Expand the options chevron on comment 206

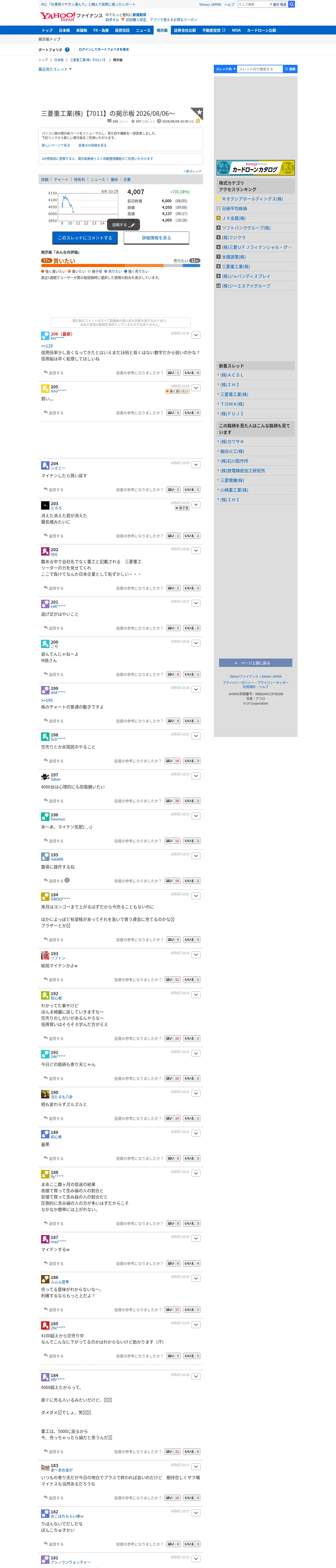tap(196, 335)
